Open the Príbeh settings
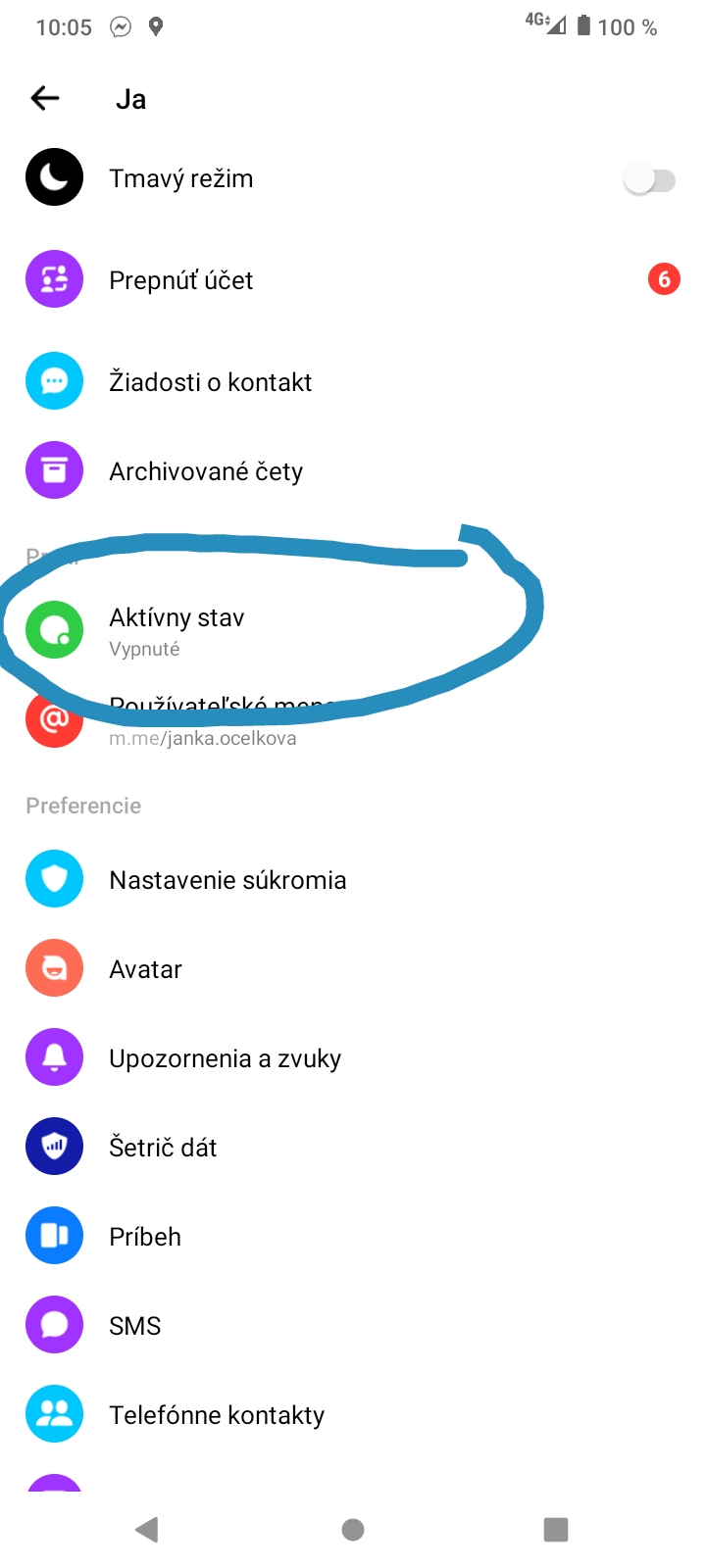 [x=145, y=1237]
